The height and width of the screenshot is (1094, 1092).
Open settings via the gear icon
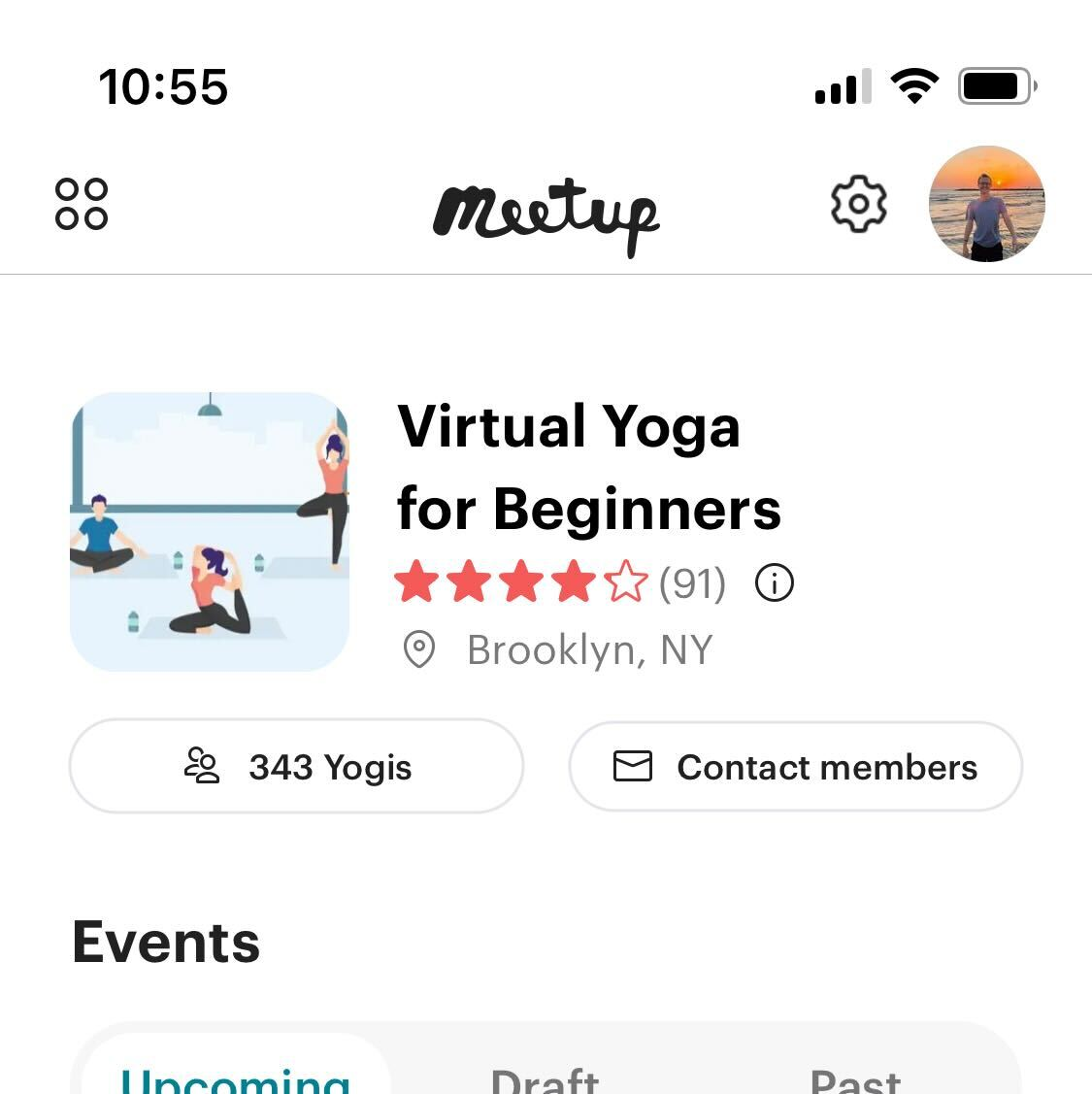coord(857,203)
